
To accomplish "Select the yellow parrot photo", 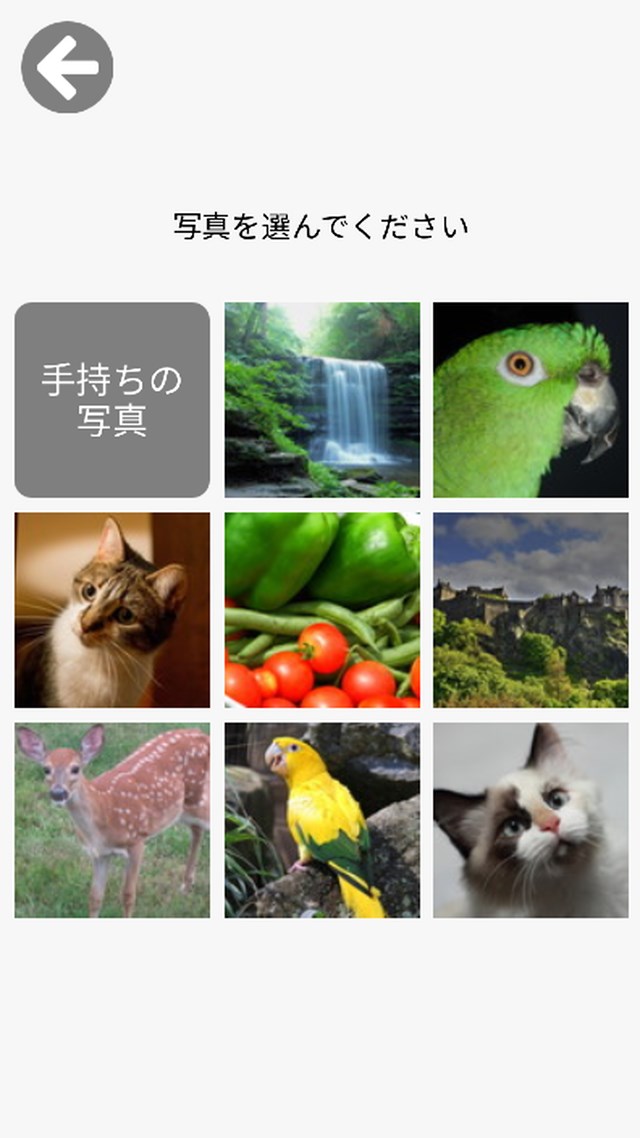I will (322, 820).
